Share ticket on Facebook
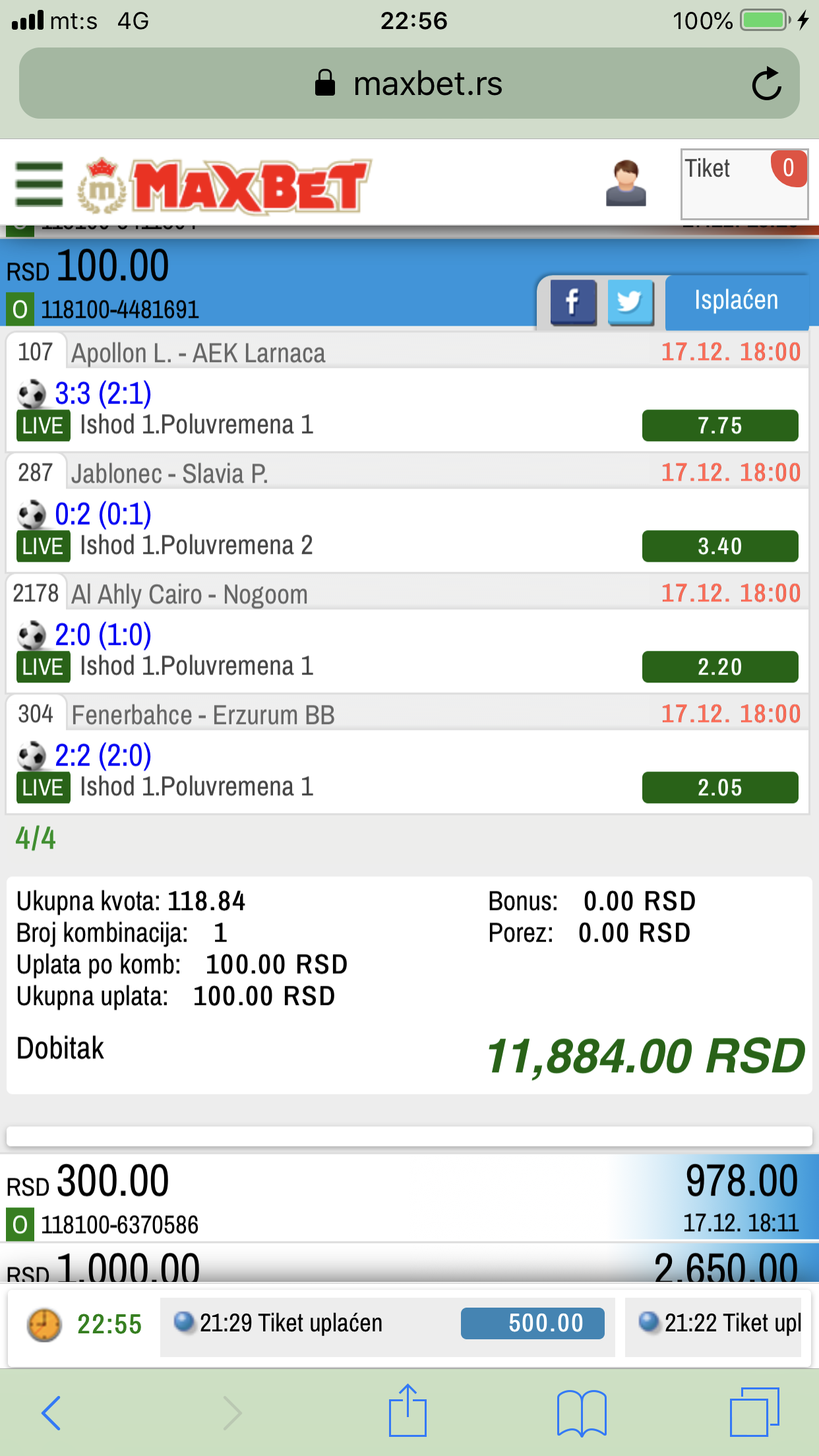Screen dimensions: 819x1456 573,303
